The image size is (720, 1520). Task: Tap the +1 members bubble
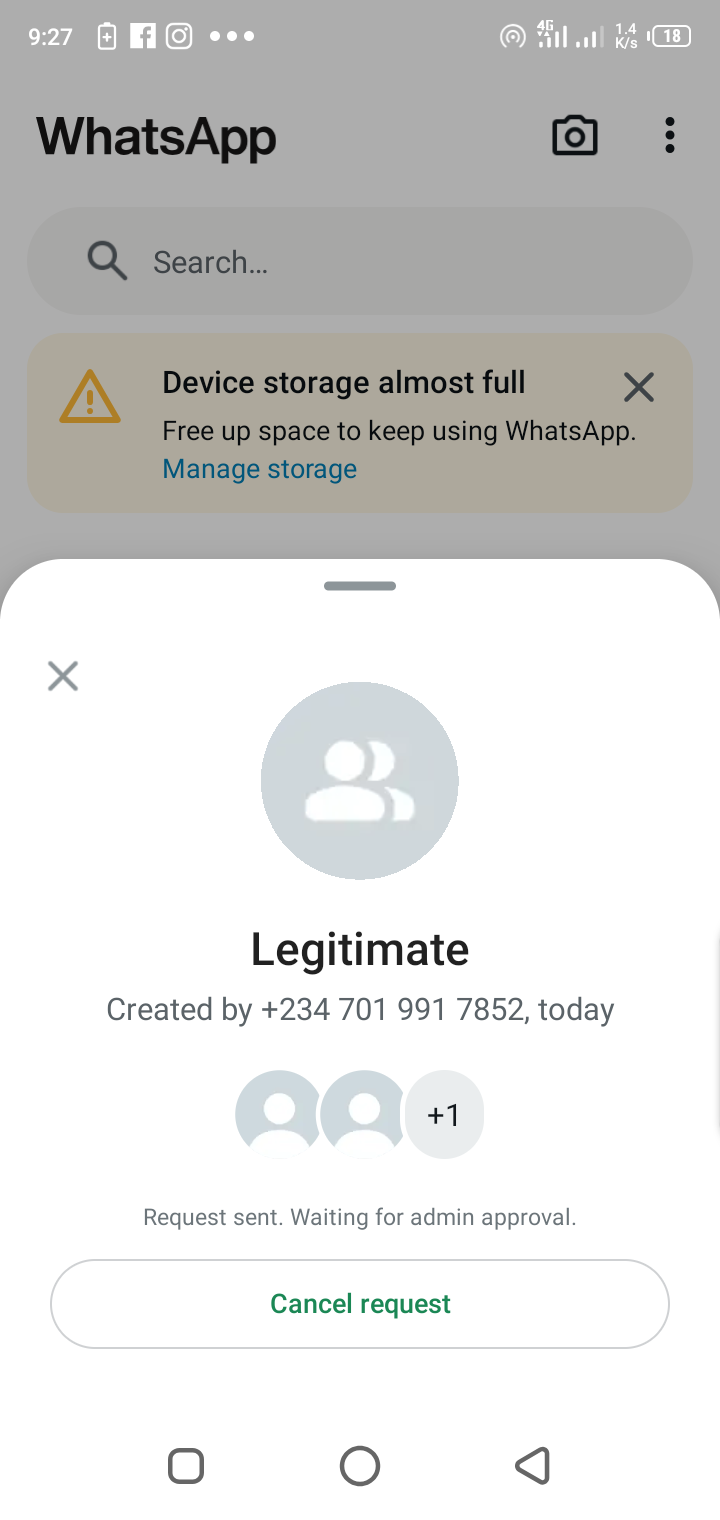444,1114
